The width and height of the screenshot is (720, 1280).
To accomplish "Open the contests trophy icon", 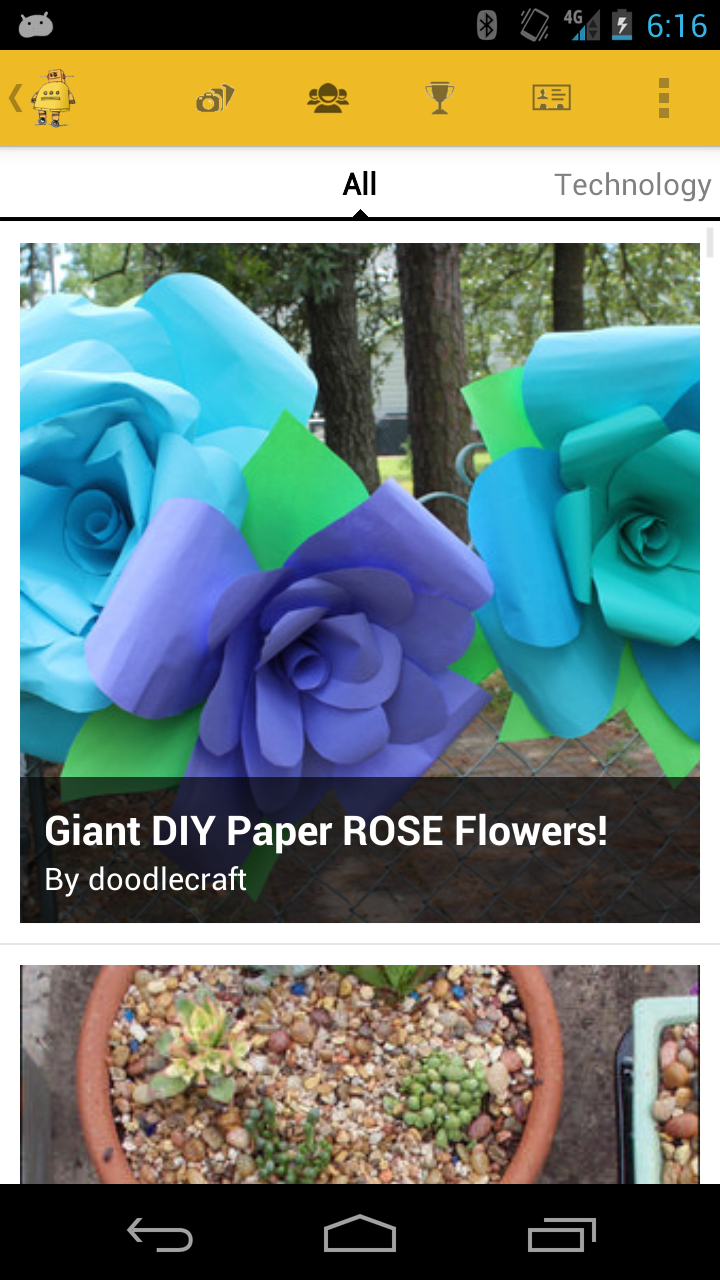I will point(439,98).
